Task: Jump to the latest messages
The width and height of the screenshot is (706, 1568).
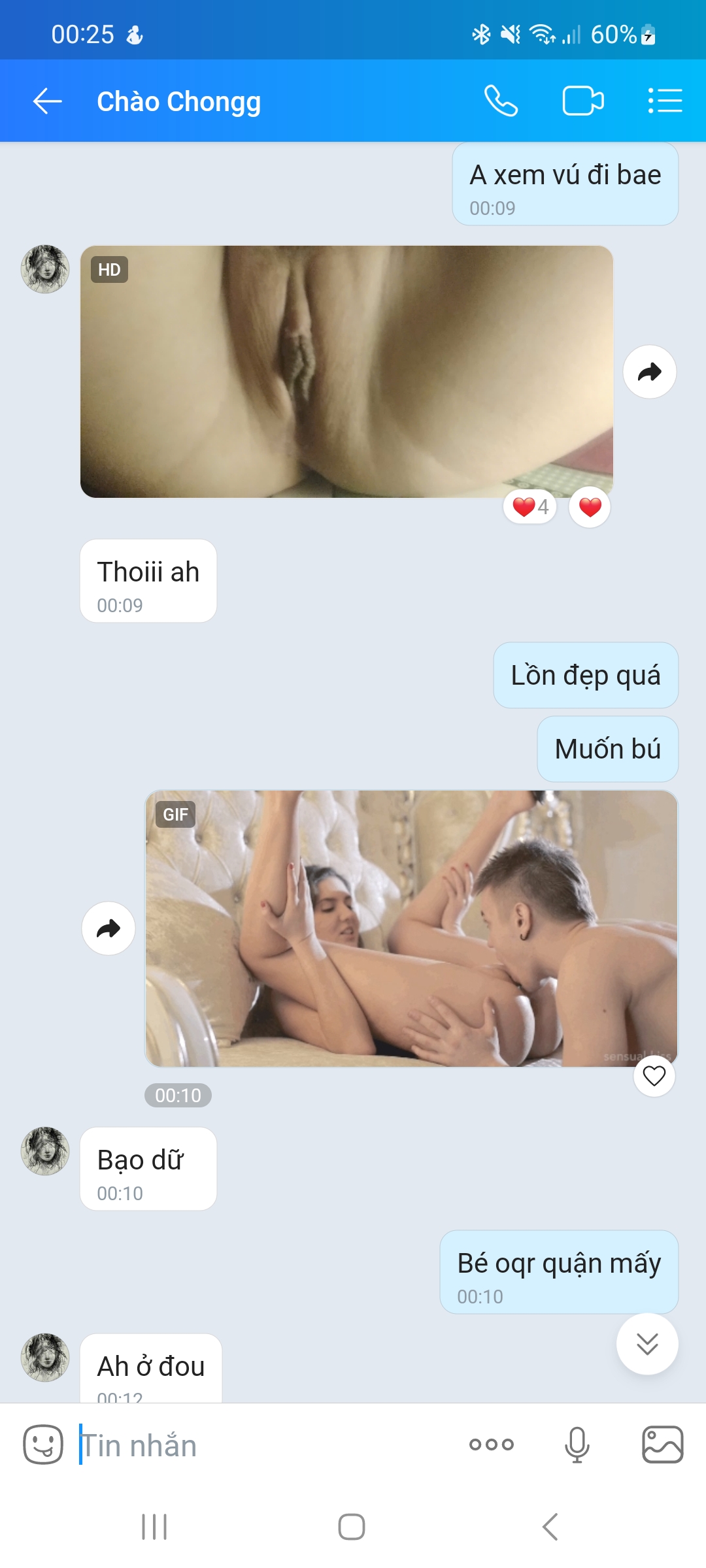Action: pos(647,1344)
